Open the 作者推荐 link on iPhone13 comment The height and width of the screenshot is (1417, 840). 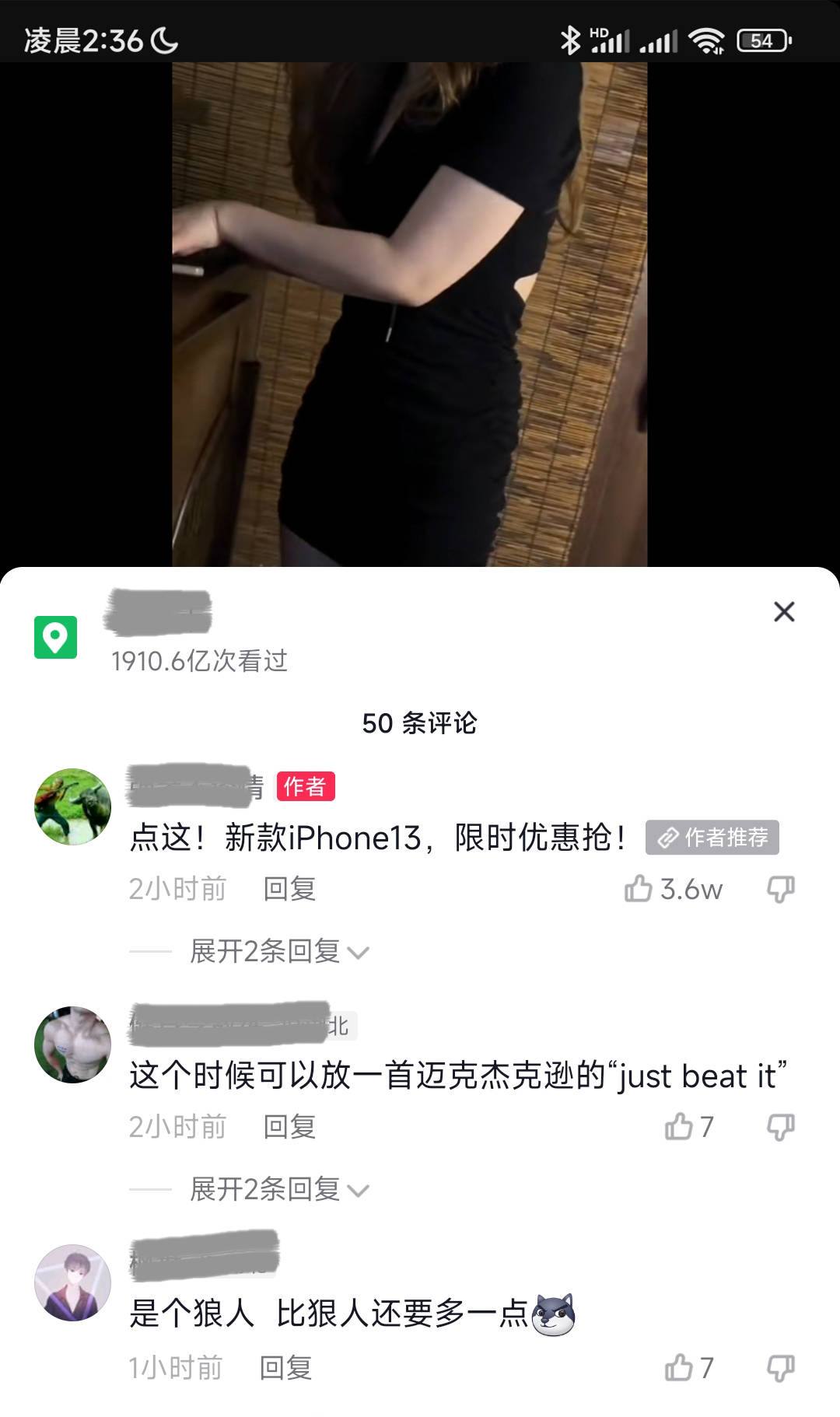tap(712, 838)
